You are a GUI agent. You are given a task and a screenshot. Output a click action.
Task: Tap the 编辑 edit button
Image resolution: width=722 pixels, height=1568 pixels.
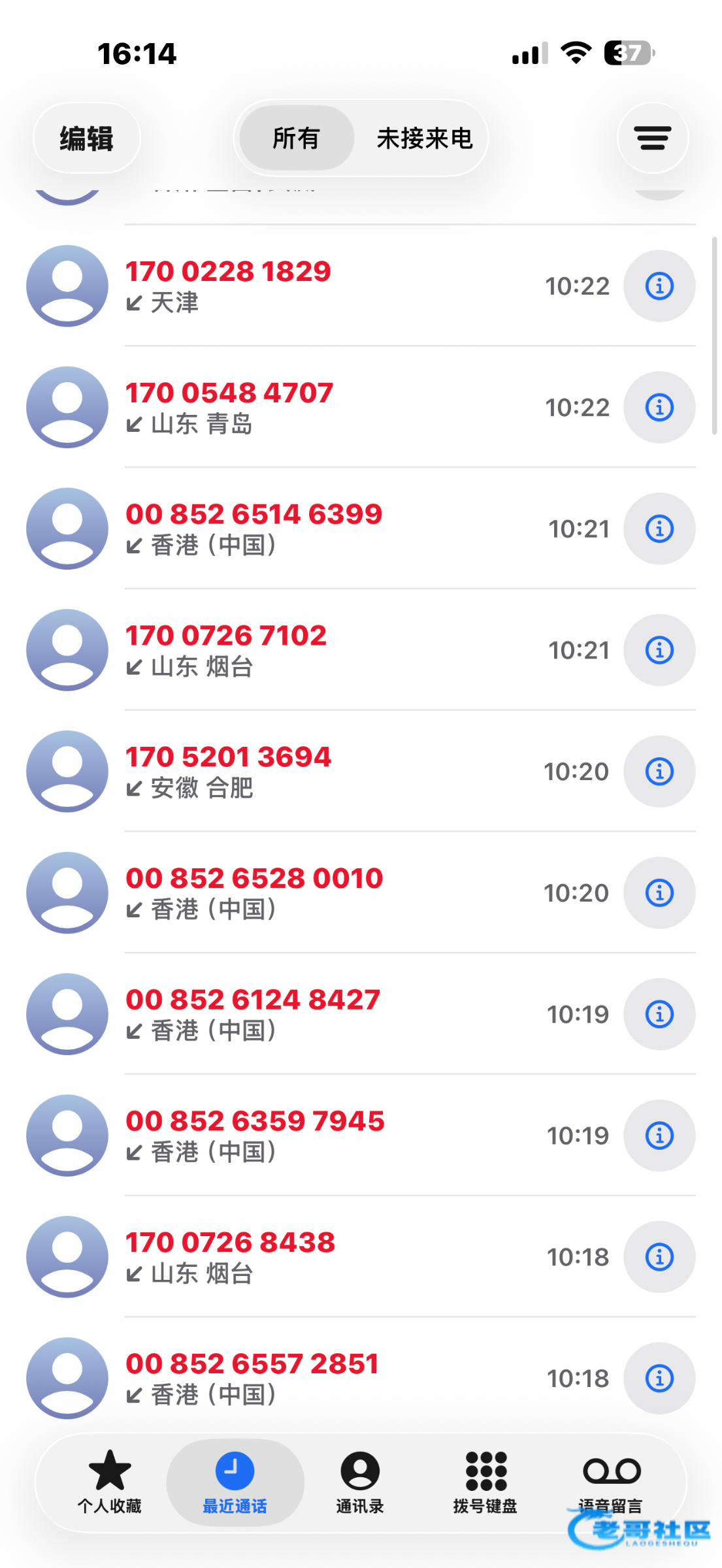(86, 139)
